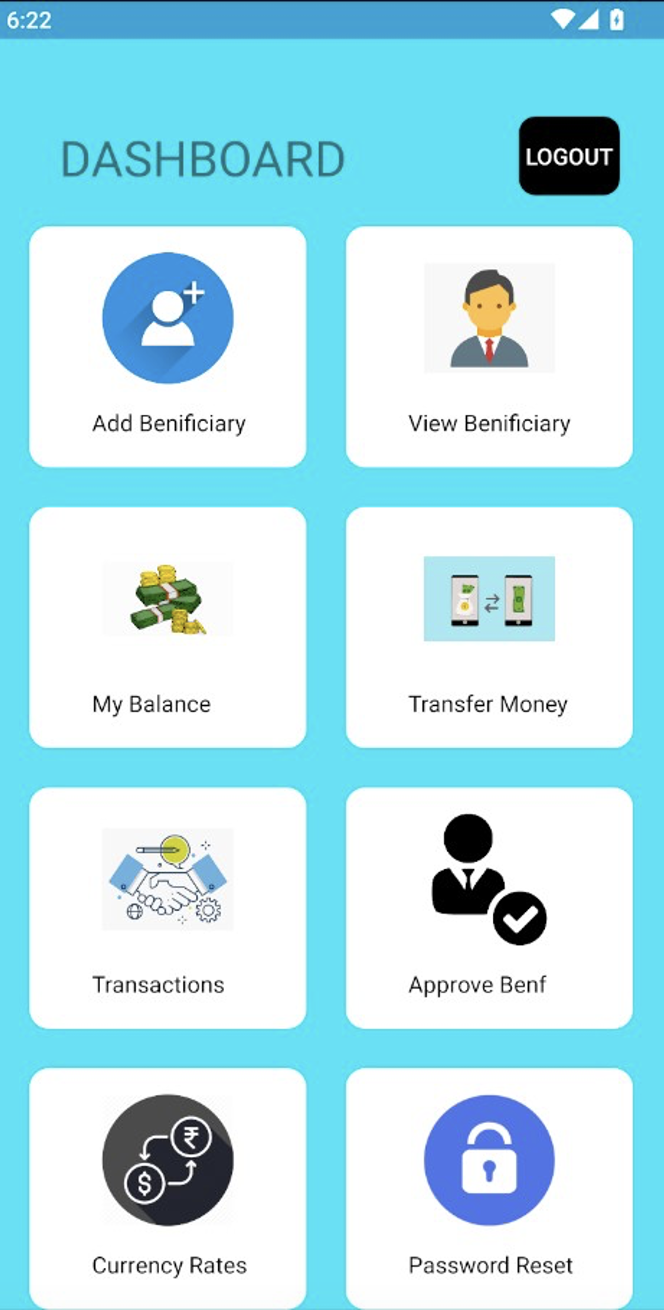
Task: Open the View Benificiary card
Action: (489, 346)
